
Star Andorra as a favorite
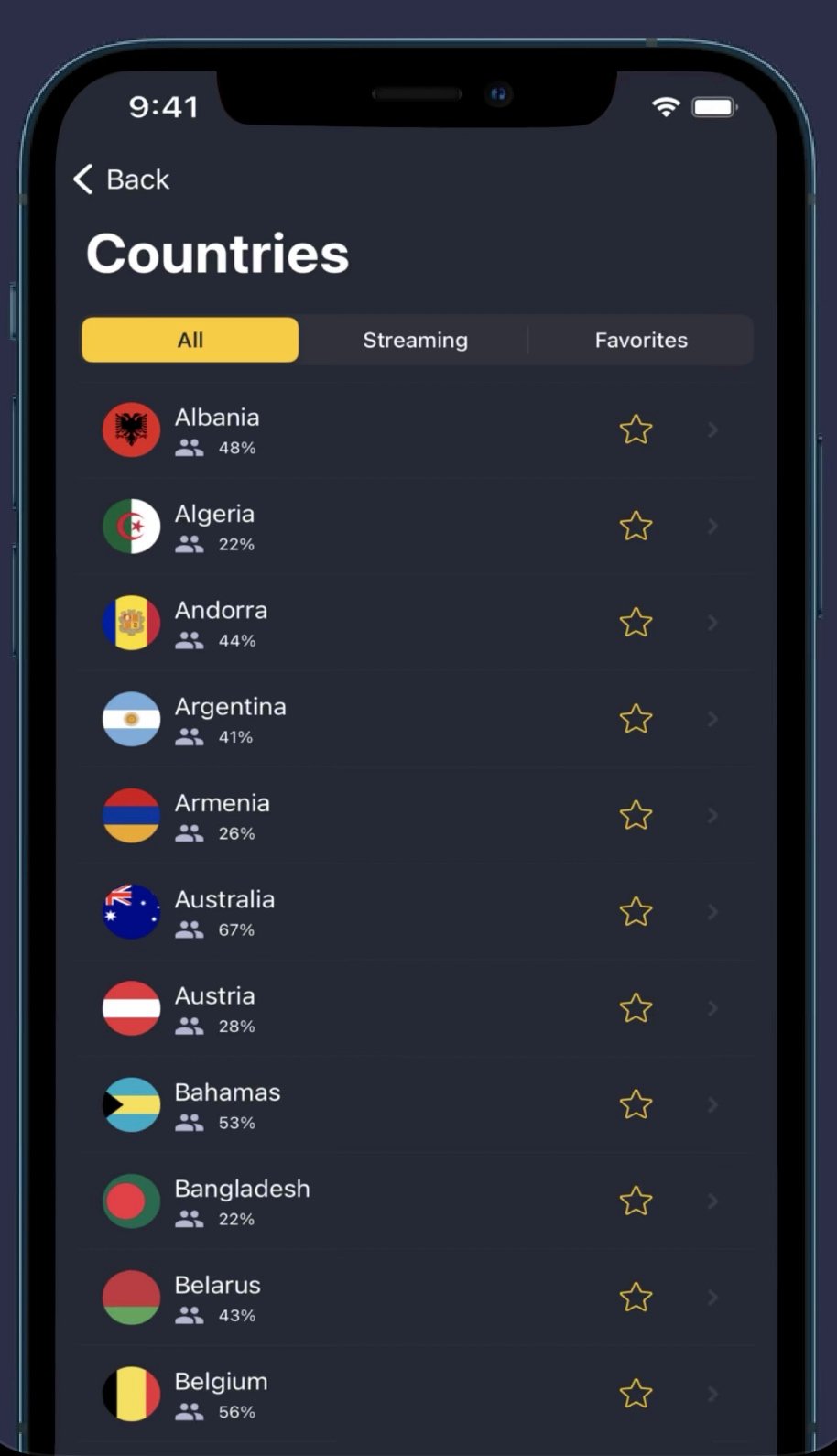point(636,623)
